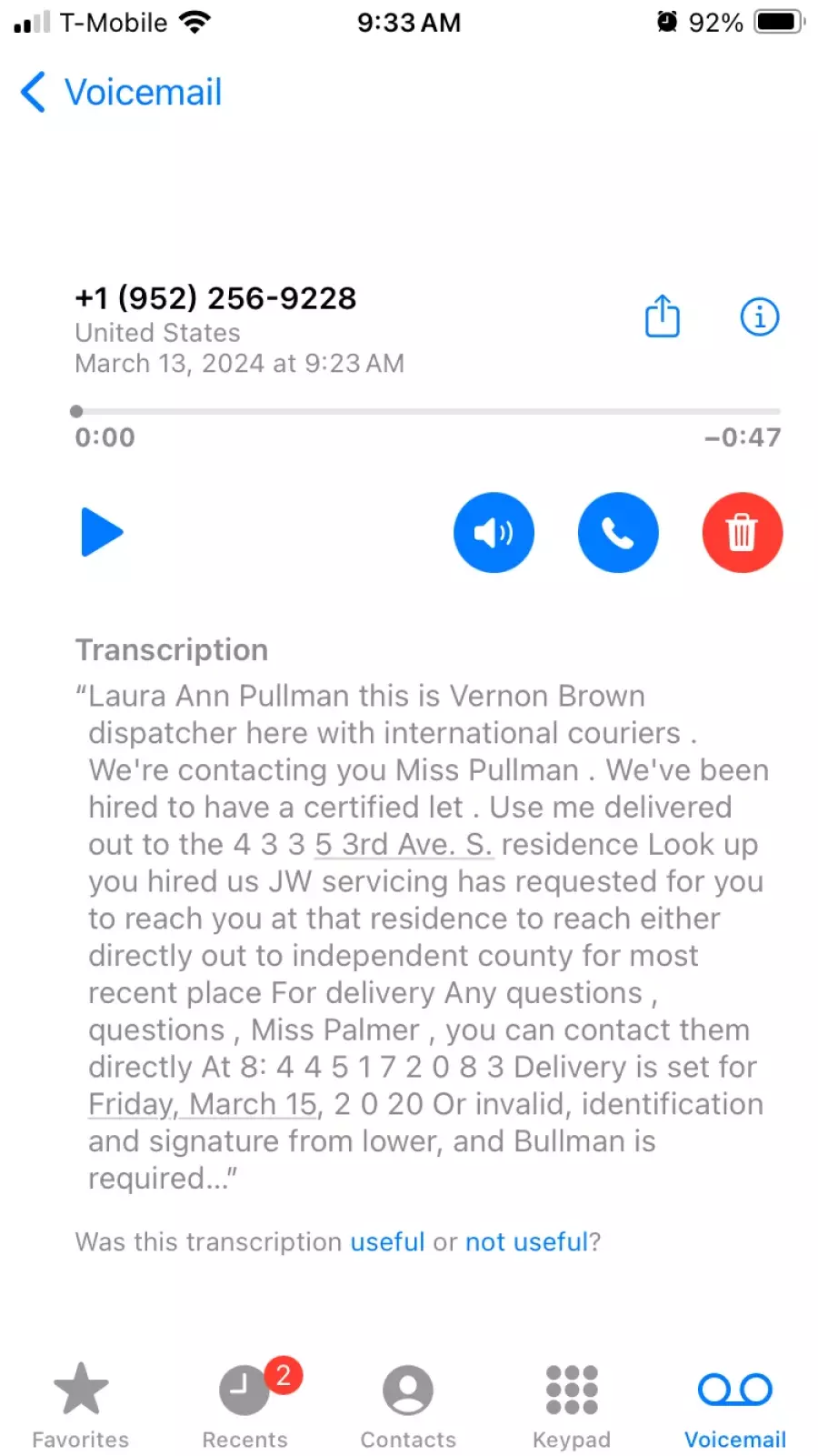Tap the voicemail playback scrubber
Image resolution: width=818 pixels, height=1456 pixels.
coord(427,411)
